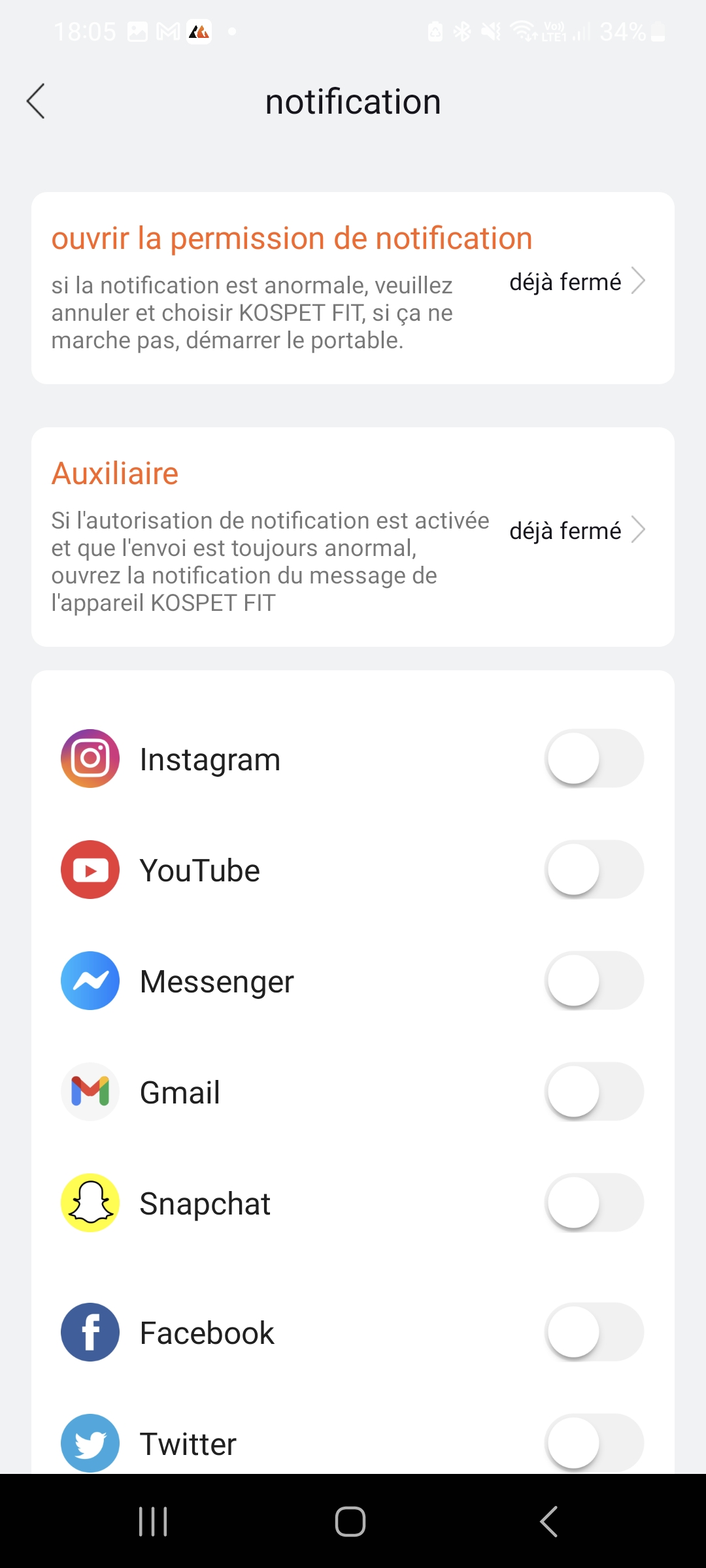Turn on YouTube notifications
The height and width of the screenshot is (1568, 706).
click(594, 870)
